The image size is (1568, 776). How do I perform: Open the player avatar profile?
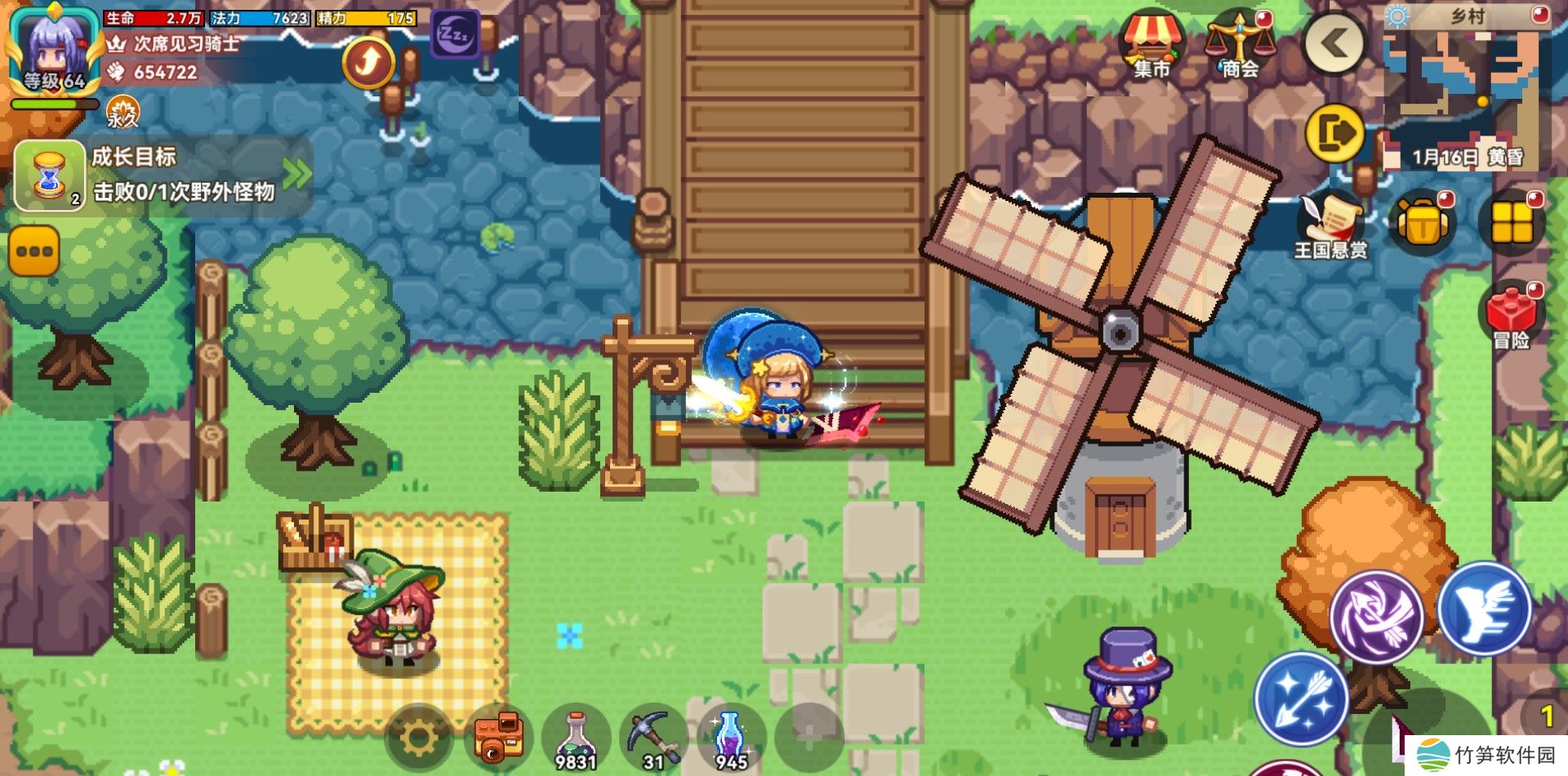pos(52,49)
